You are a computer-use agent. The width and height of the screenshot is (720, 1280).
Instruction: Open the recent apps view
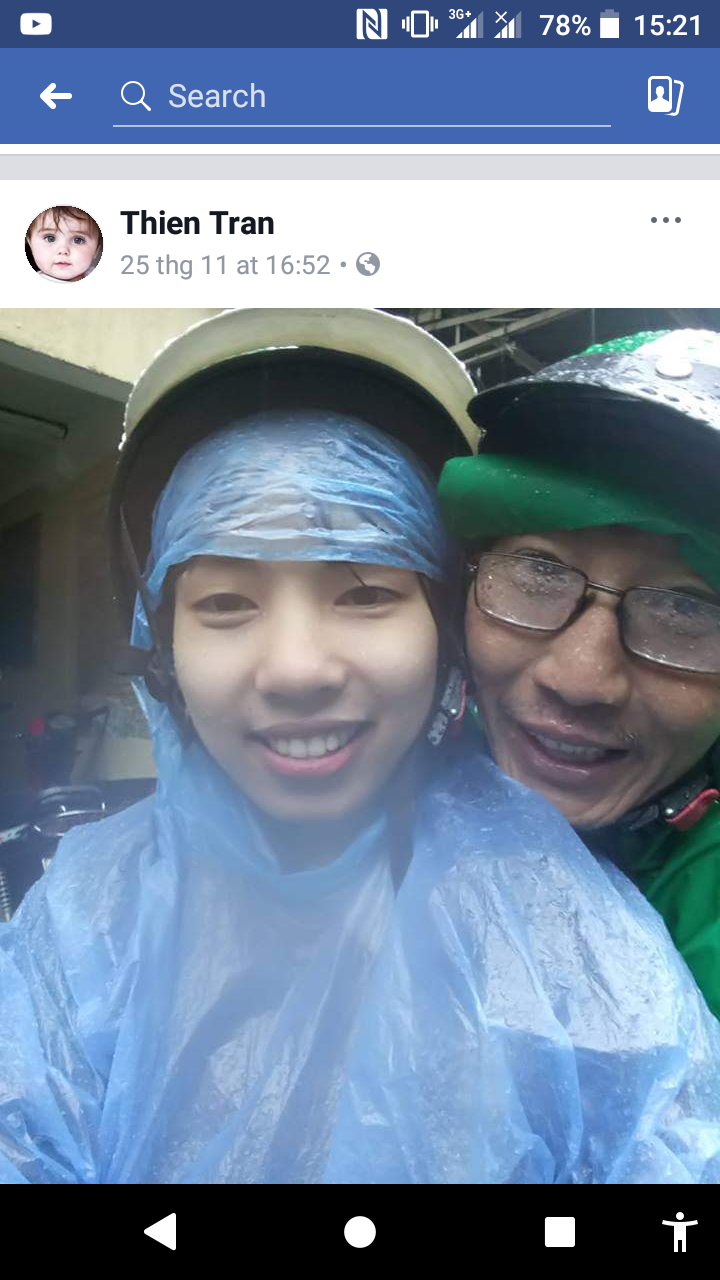tap(560, 1232)
